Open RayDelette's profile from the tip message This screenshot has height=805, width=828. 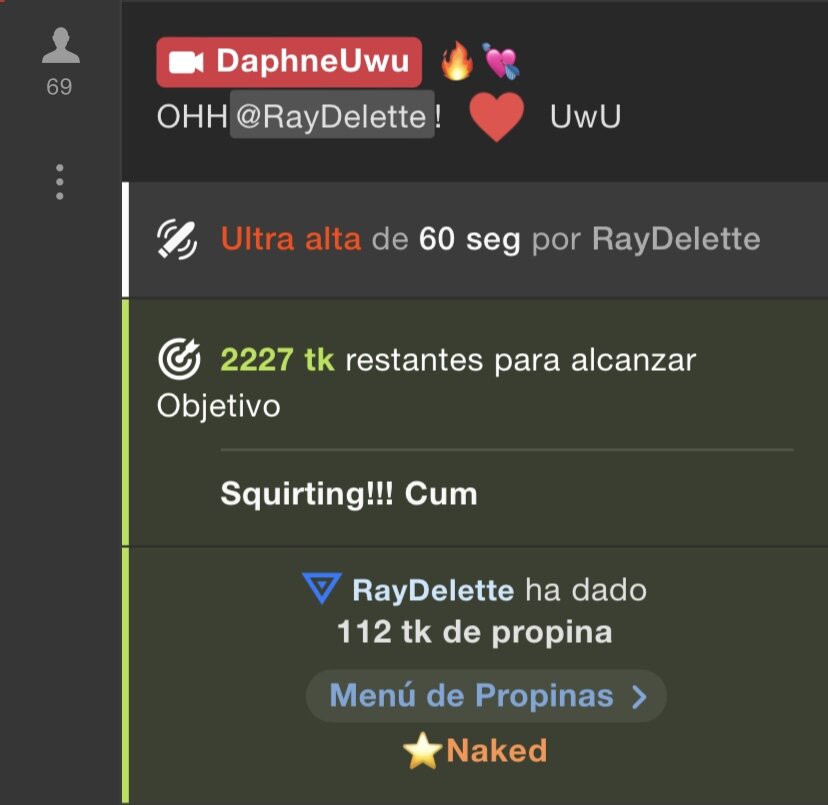tap(432, 590)
